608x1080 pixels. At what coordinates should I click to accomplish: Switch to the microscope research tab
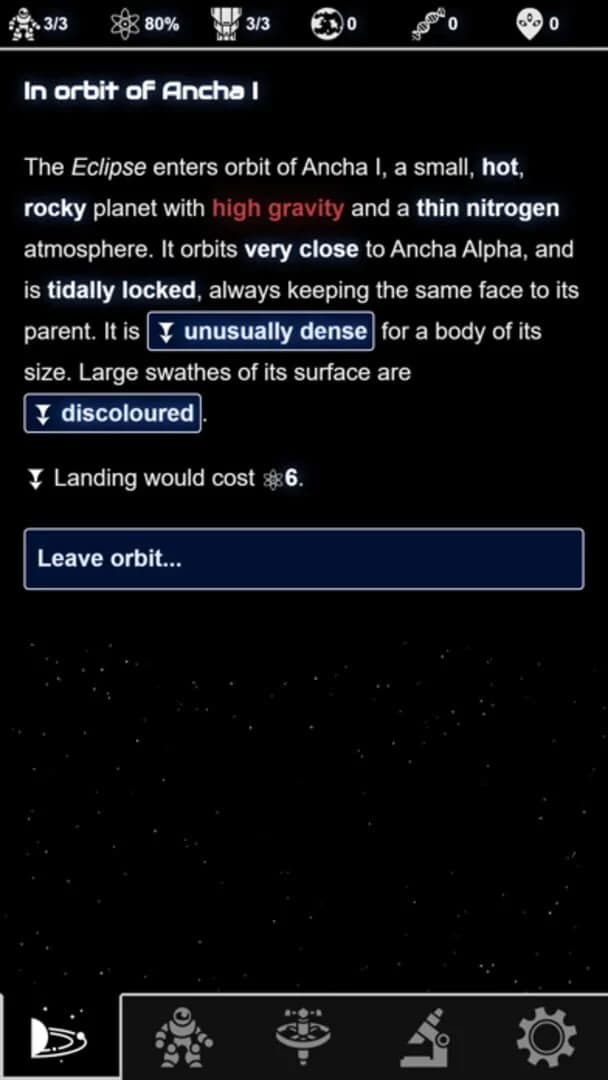pyautogui.click(x=424, y=1037)
